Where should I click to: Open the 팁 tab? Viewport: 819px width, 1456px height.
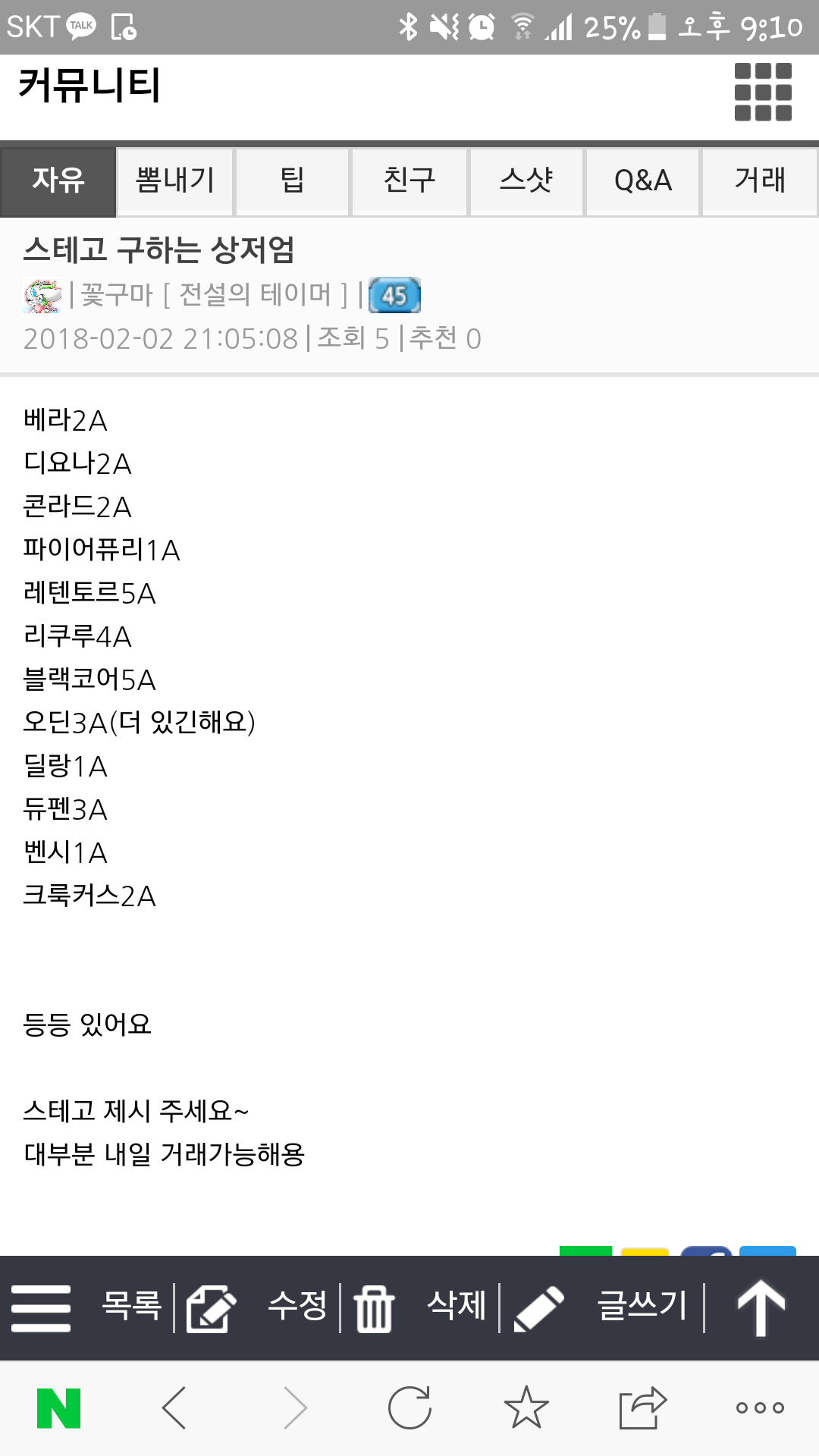292,181
